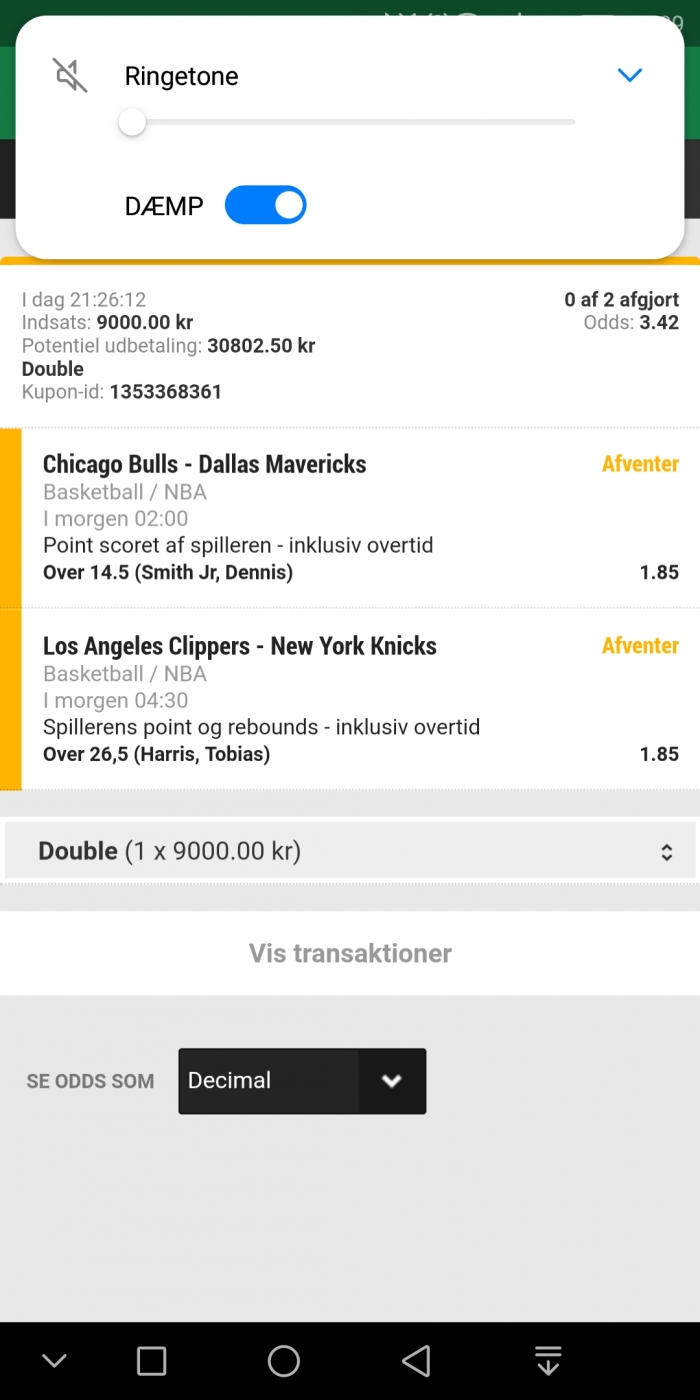Image resolution: width=700 pixels, height=1400 pixels.
Task: Turn off the DÆMP switch
Action: tap(265, 205)
